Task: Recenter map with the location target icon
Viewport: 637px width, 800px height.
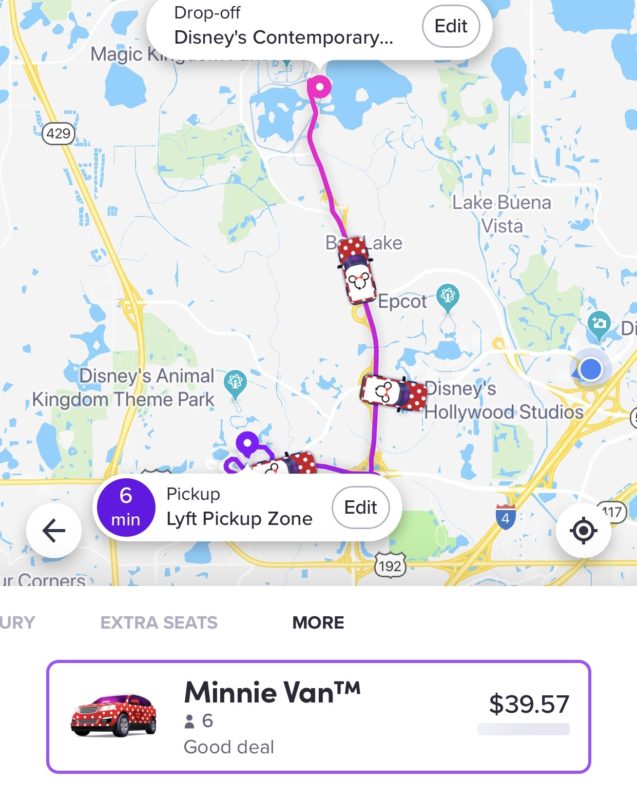Action: tap(583, 530)
